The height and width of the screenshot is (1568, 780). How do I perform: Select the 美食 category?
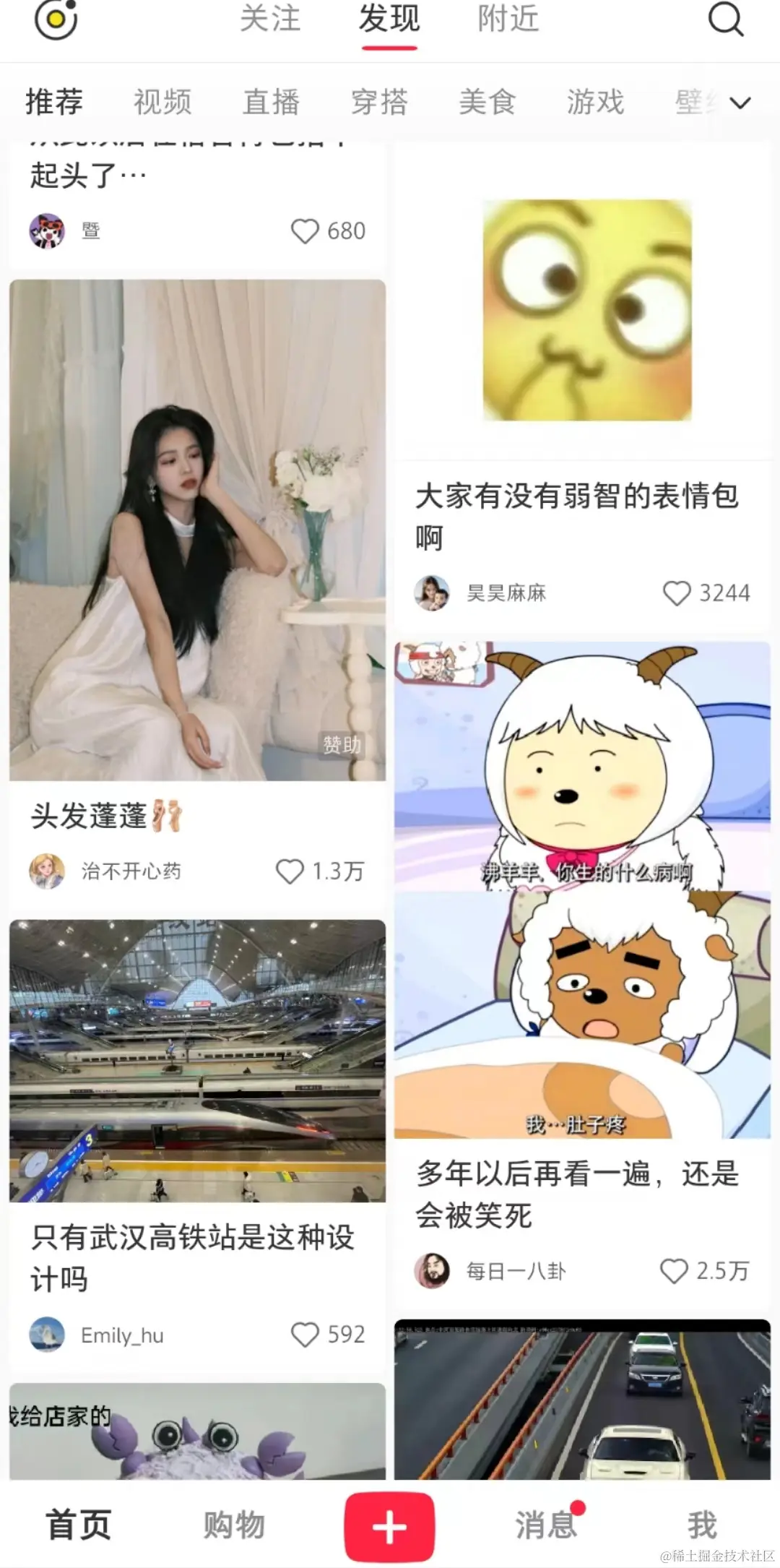pyautogui.click(x=487, y=102)
